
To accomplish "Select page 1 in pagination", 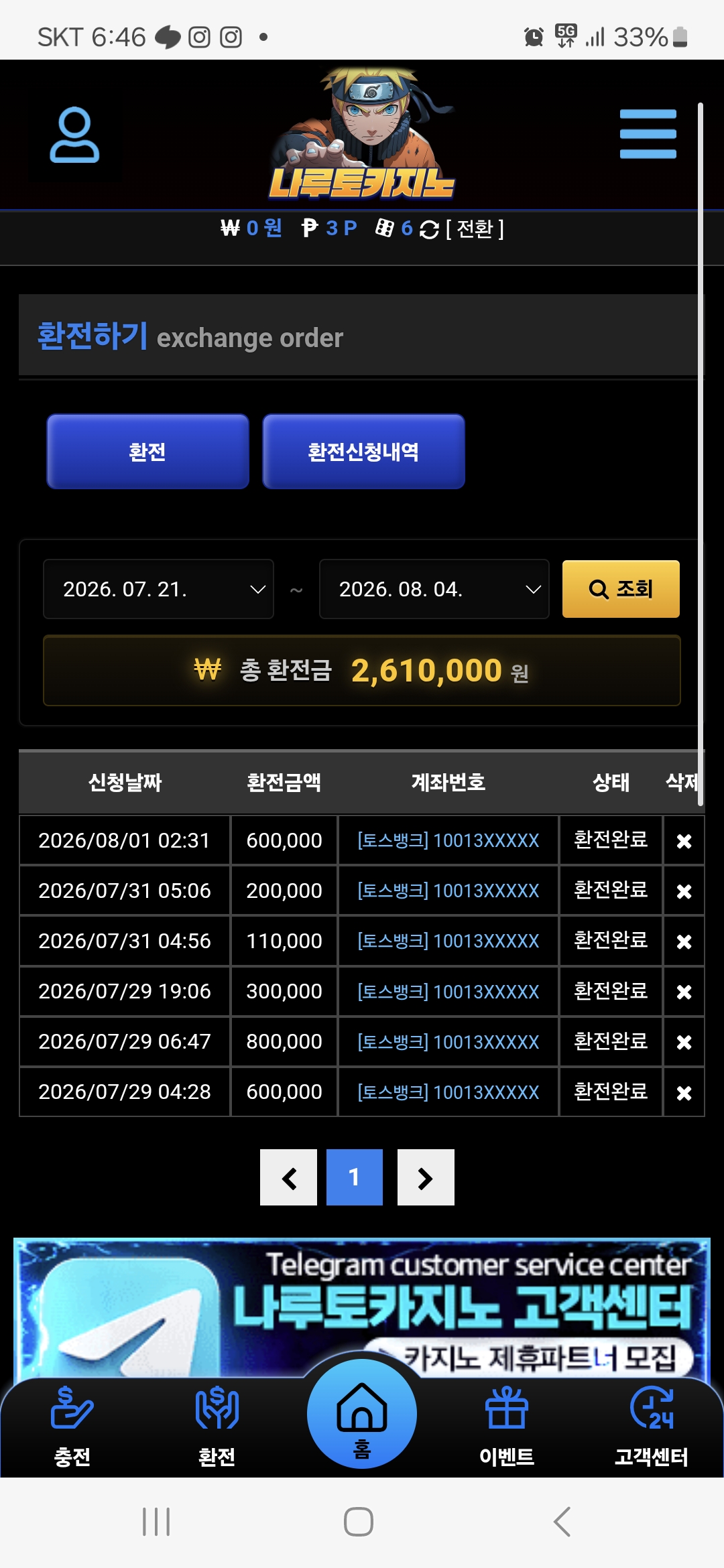I will pyautogui.click(x=355, y=1177).
